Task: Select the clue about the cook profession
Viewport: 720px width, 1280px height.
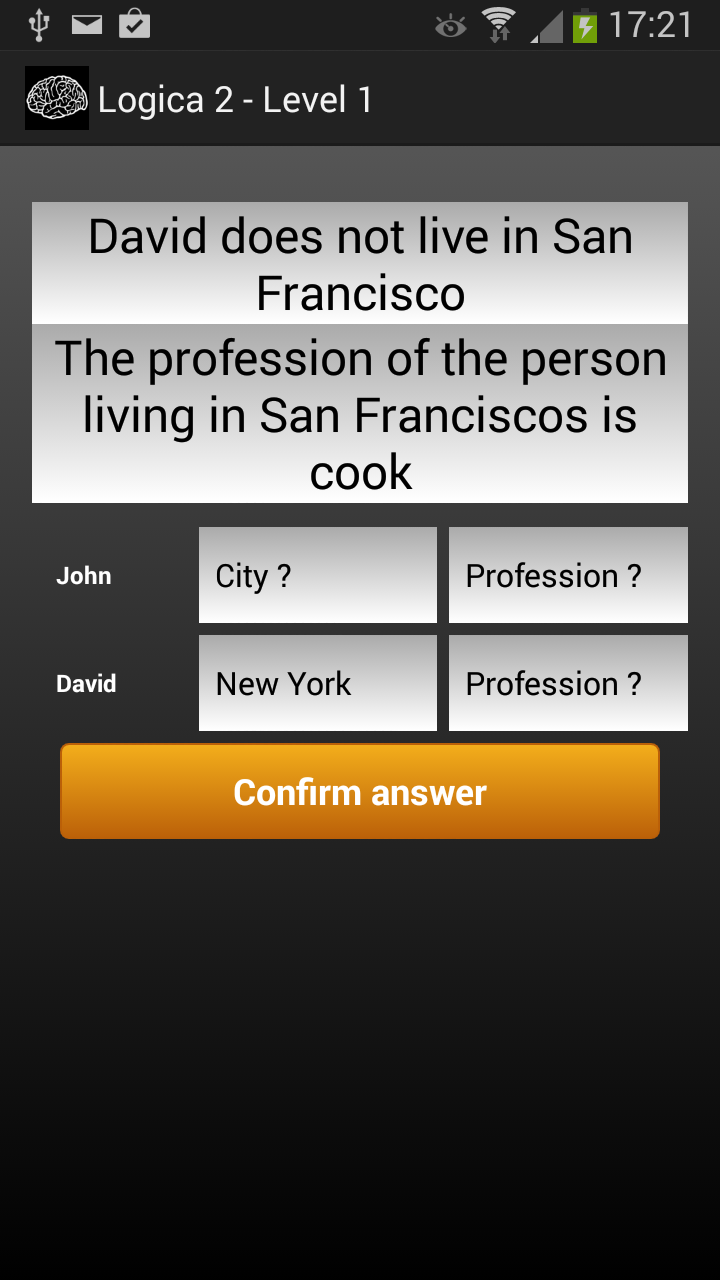Action: pyautogui.click(x=360, y=414)
